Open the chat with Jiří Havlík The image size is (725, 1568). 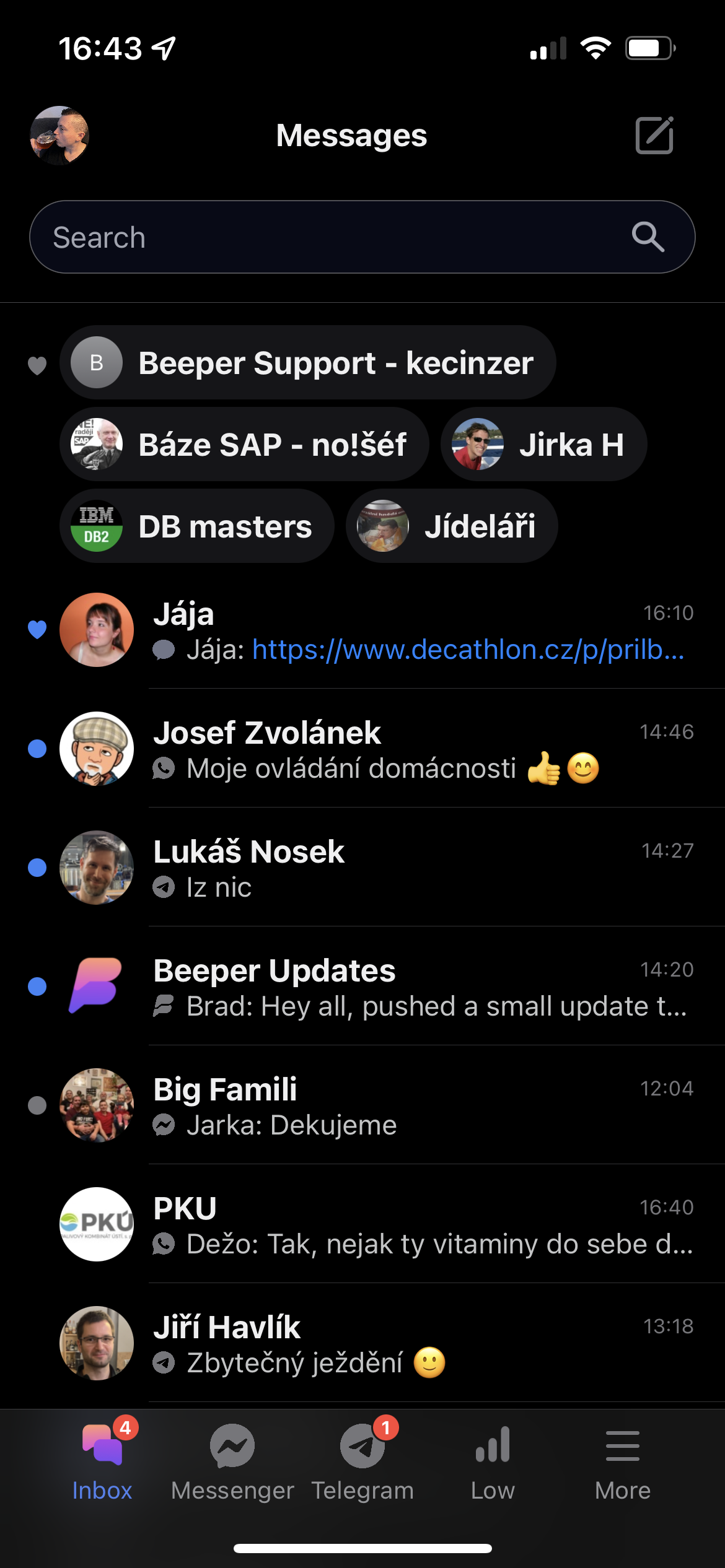pyautogui.click(x=397, y=1343)
